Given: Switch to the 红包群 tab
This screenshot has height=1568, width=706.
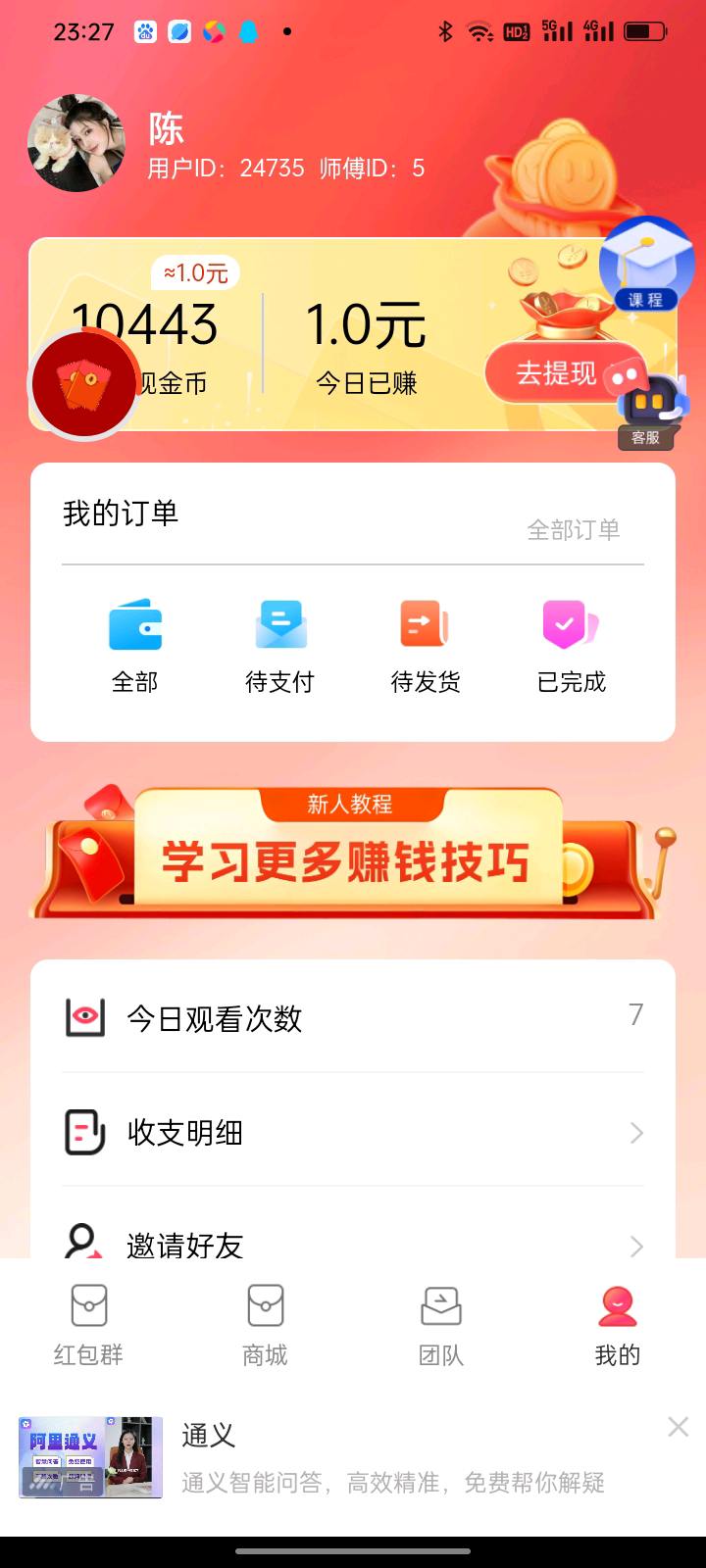Looking at the screenshot, I should [88, 1325].
